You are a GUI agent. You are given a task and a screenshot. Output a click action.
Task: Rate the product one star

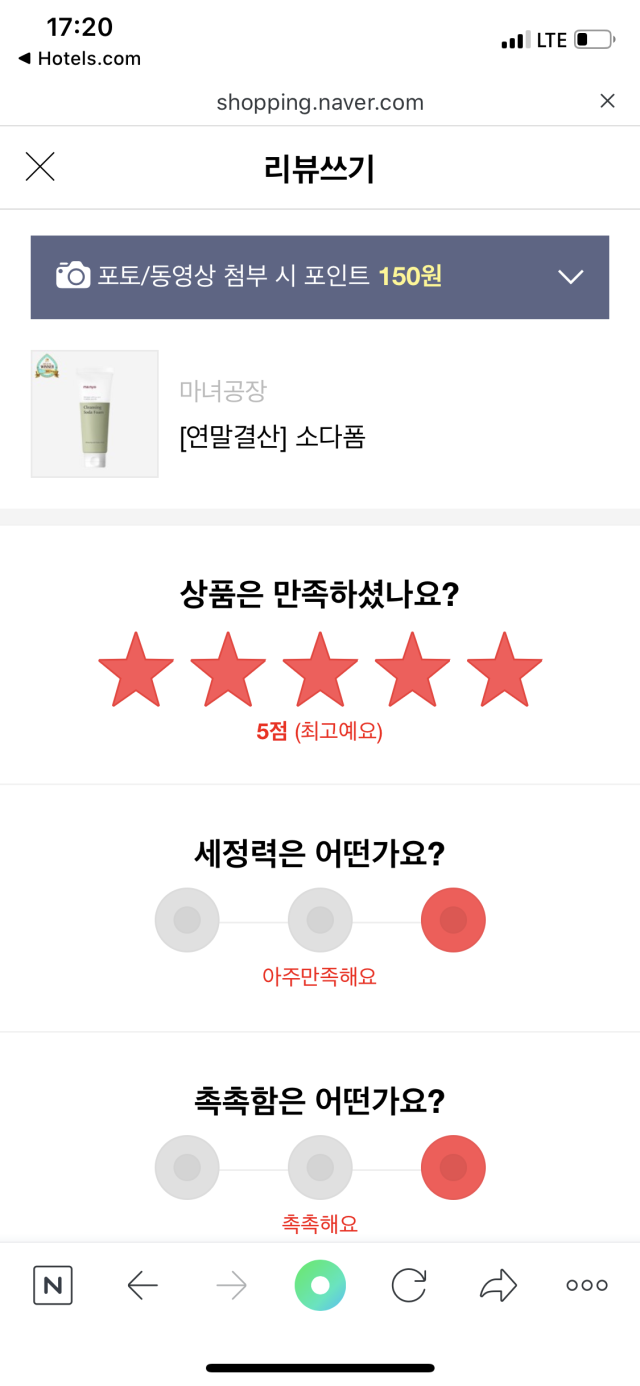coord(136,669)
